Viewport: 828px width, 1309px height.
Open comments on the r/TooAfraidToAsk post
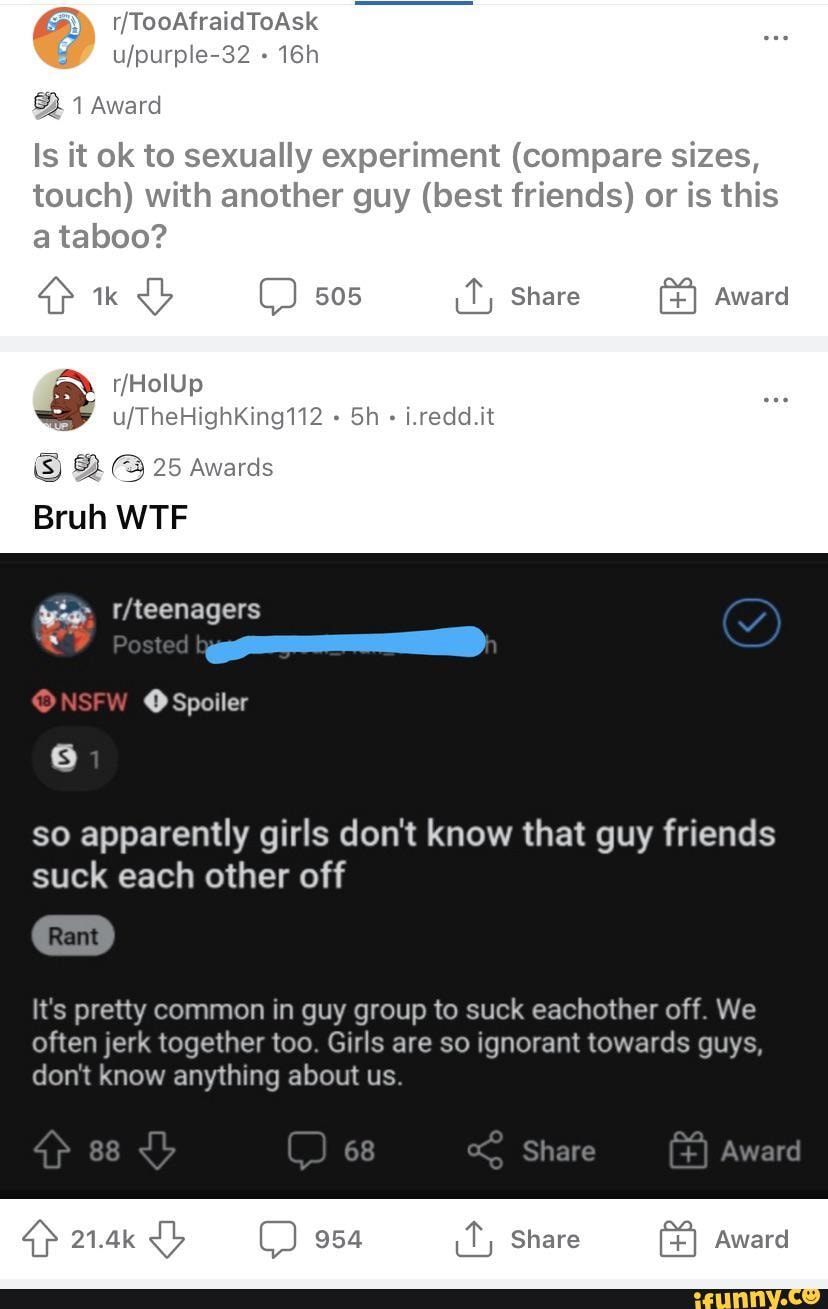click(279, 296)
